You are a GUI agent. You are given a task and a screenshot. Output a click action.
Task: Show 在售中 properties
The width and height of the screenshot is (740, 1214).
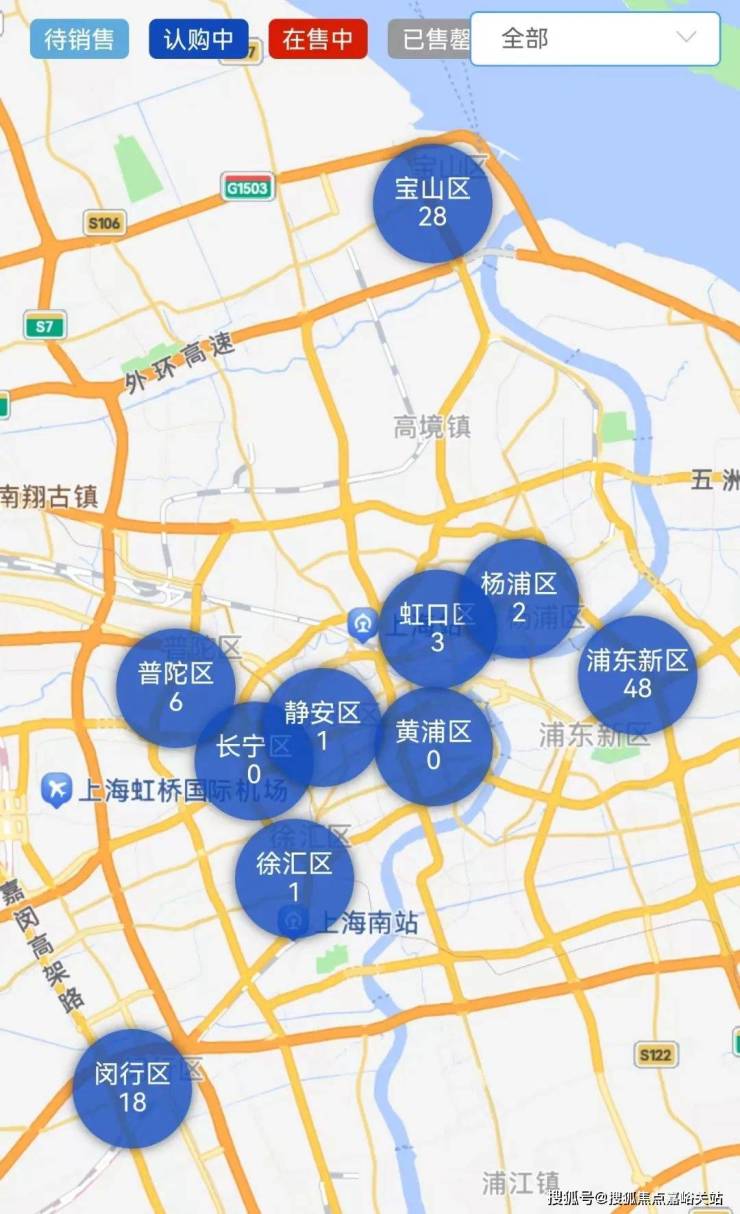(317, 40)
